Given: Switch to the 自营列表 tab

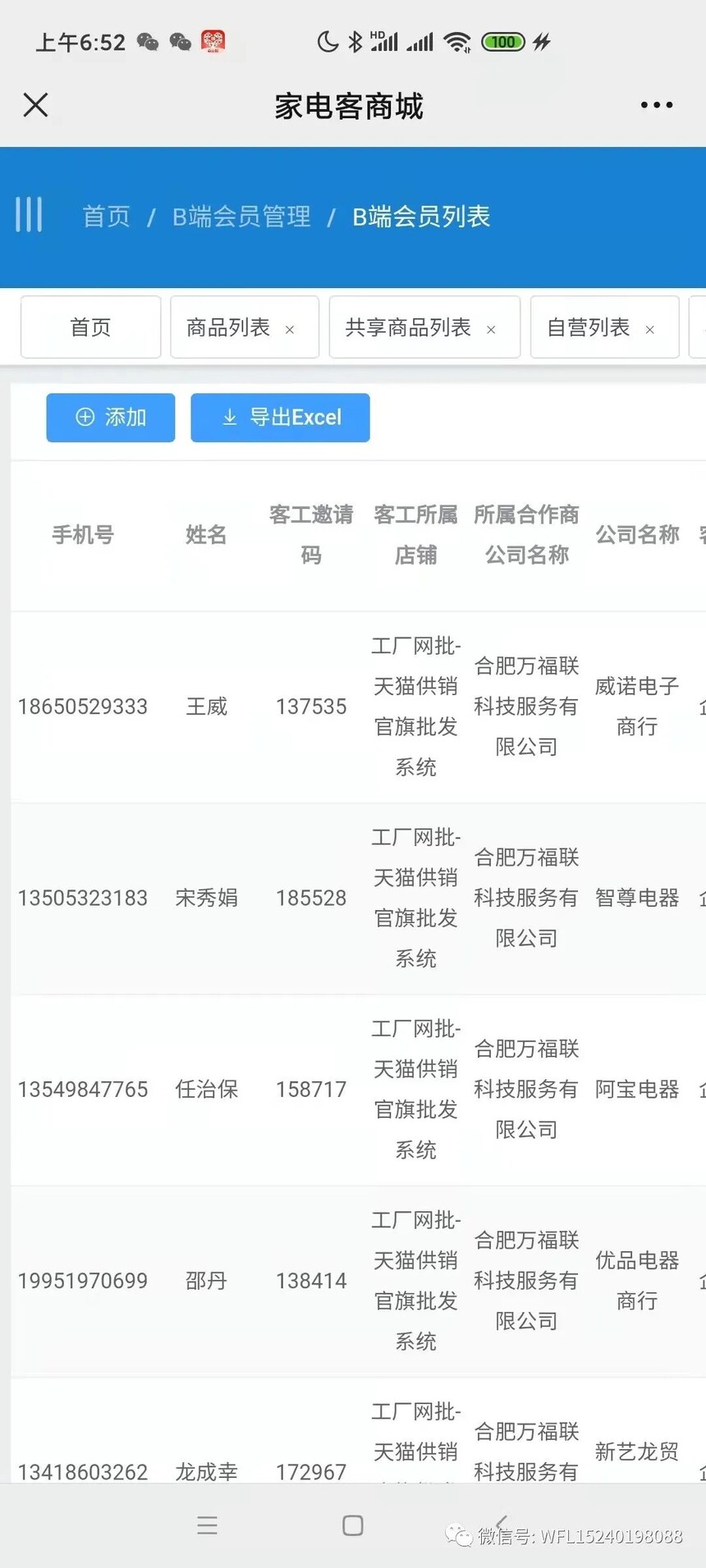Looking at the screenshot, I should [x=588, y=327].
